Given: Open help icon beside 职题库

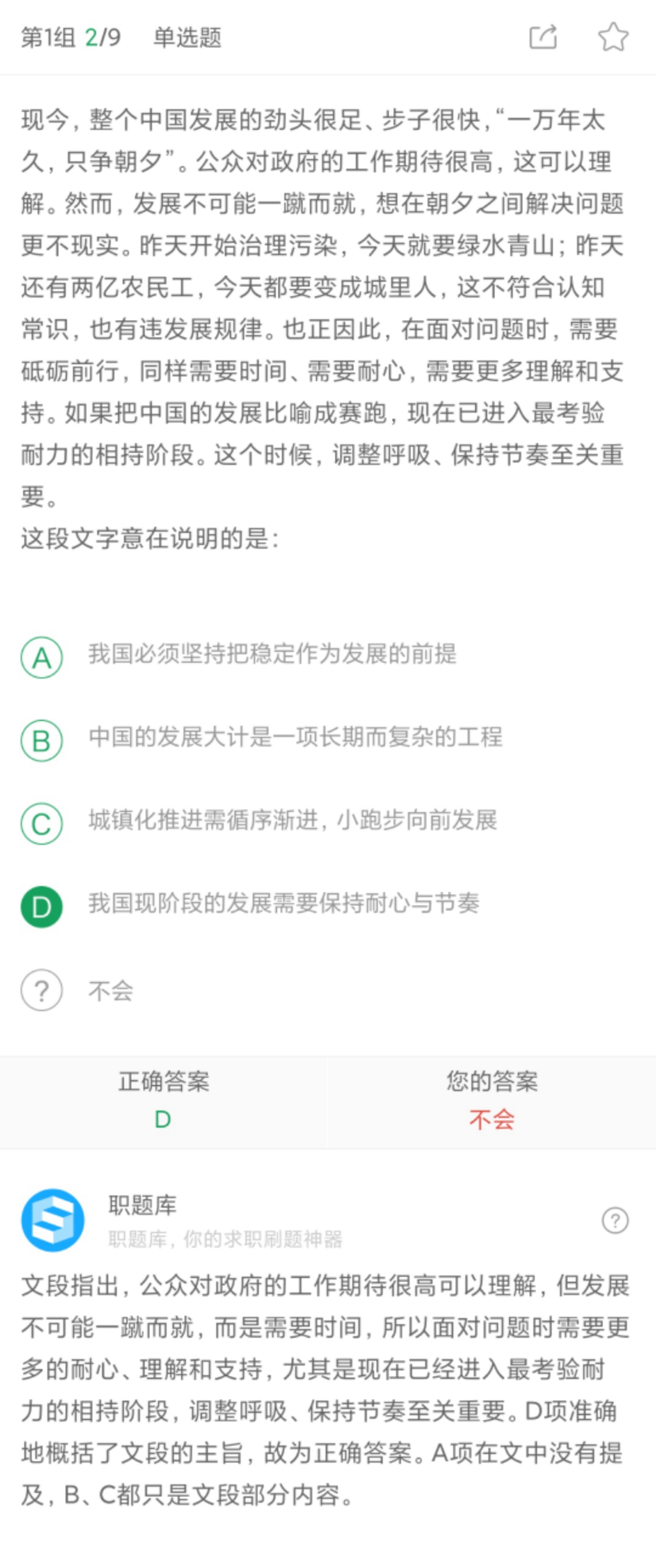Looking at the screenshot, I should 615,1220.
